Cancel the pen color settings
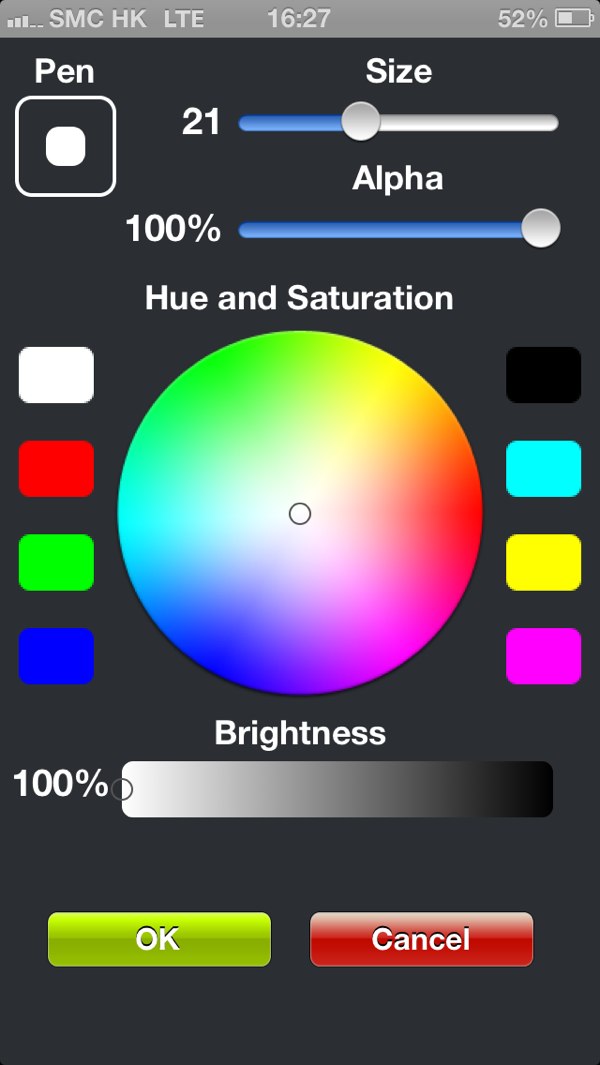Viewport: 600px width, 1065px height. tap(421, 939)
